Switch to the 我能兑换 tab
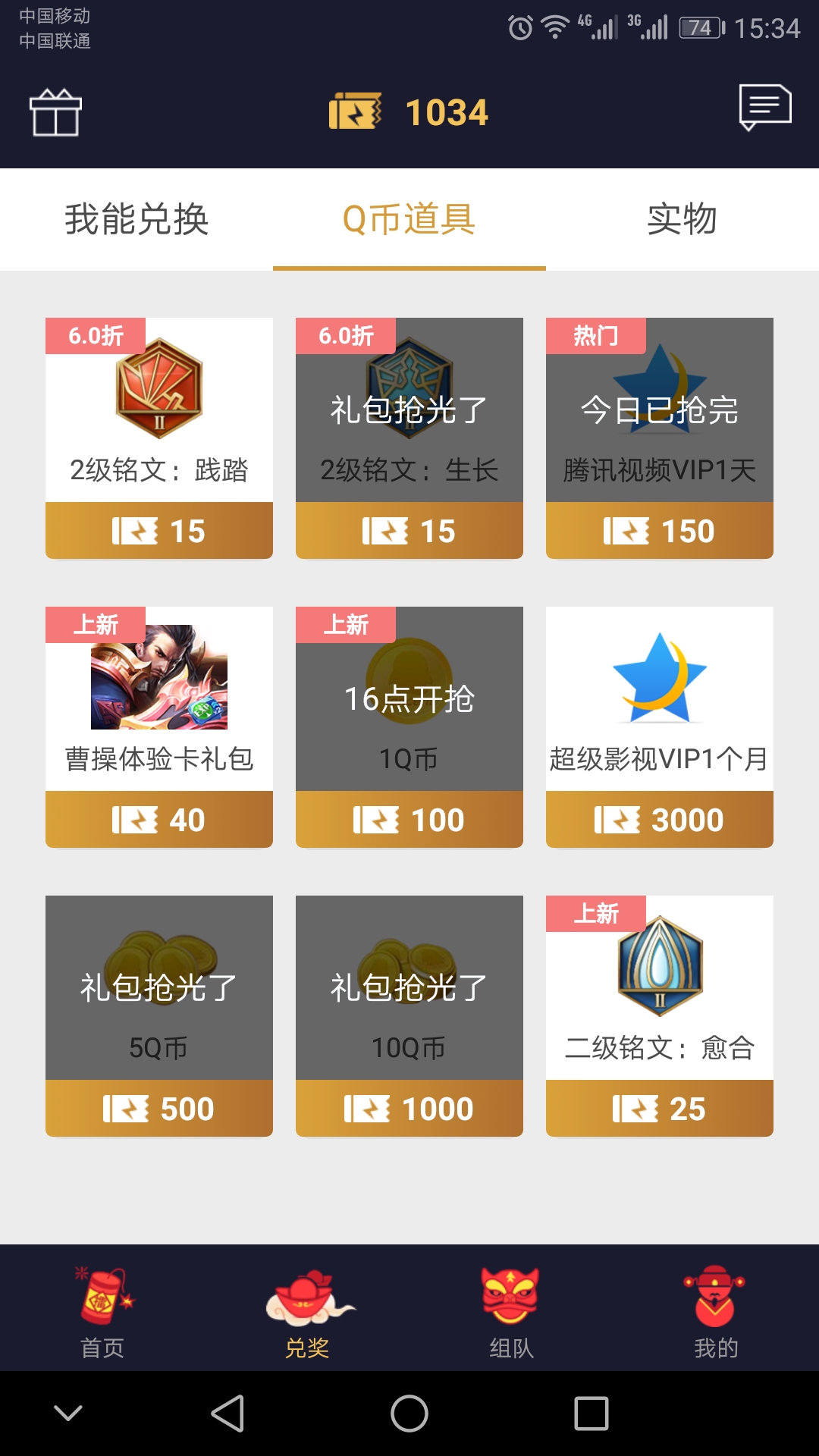Viewport: 819px width, 1456px height. [136, 220]
